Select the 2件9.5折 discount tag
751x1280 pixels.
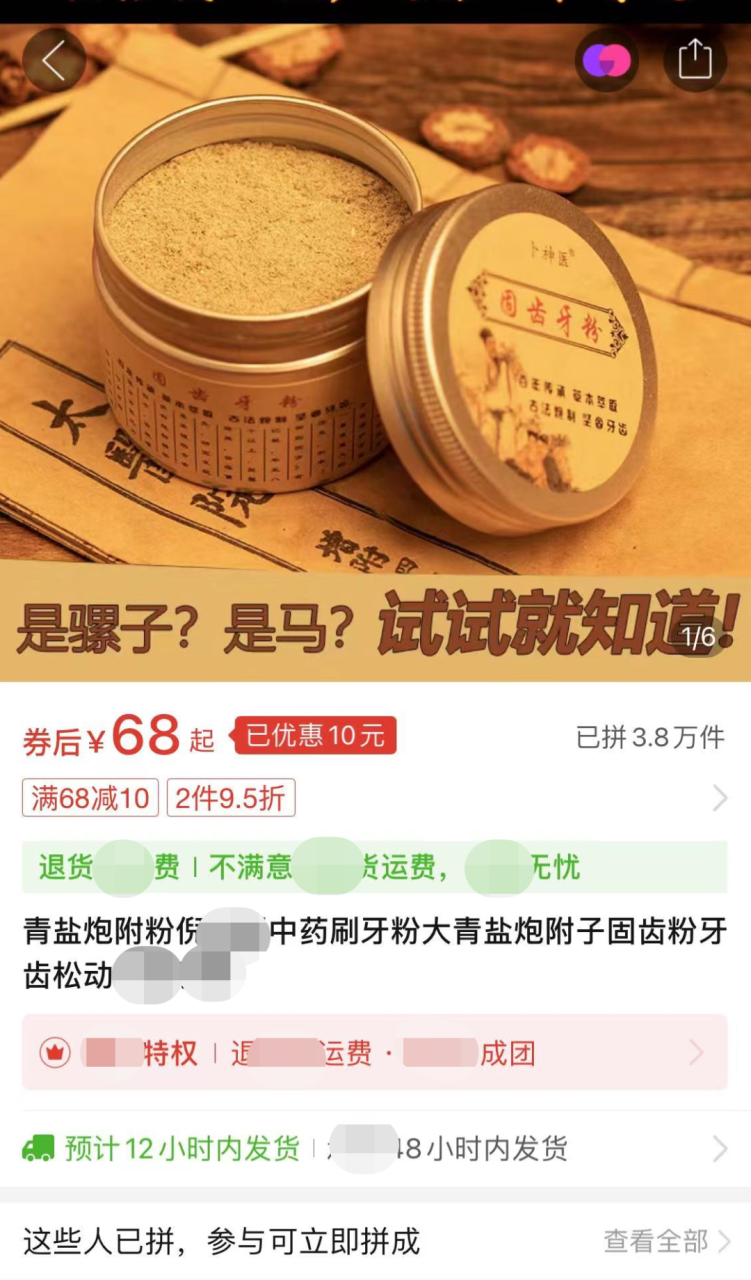pos(231,798)
